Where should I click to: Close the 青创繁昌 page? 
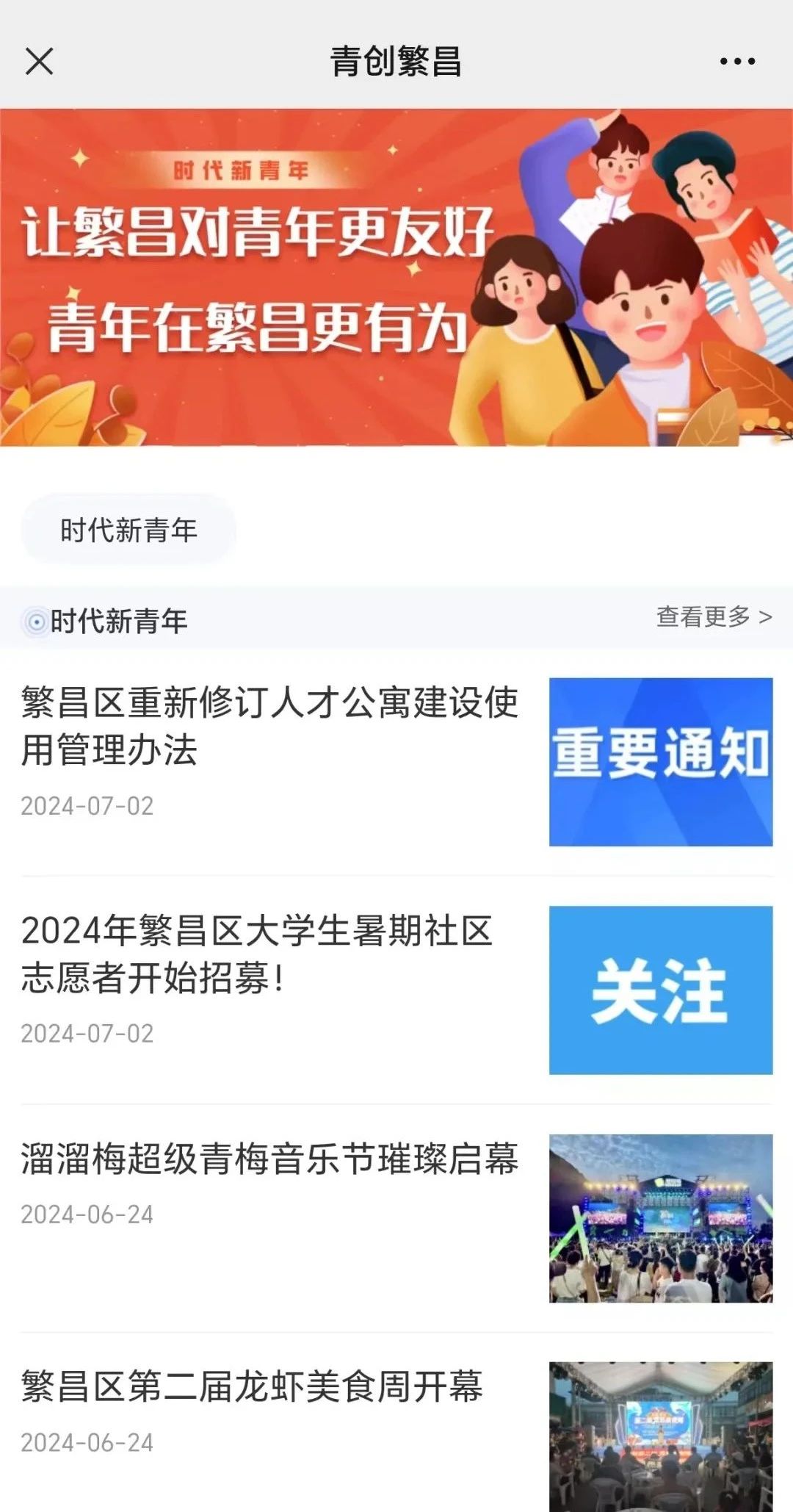[x=39, y=62]
